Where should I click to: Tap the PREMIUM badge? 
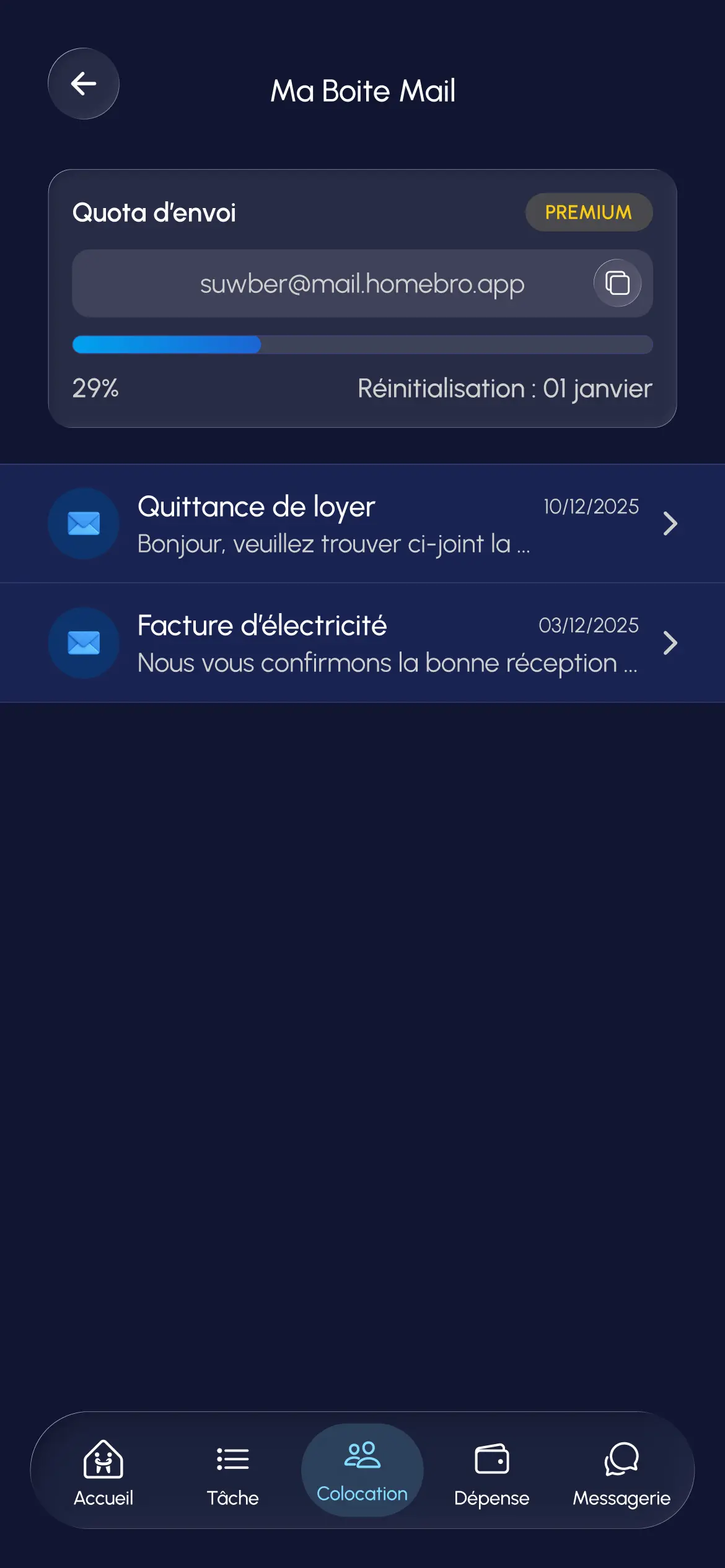(x=589, y=212)
